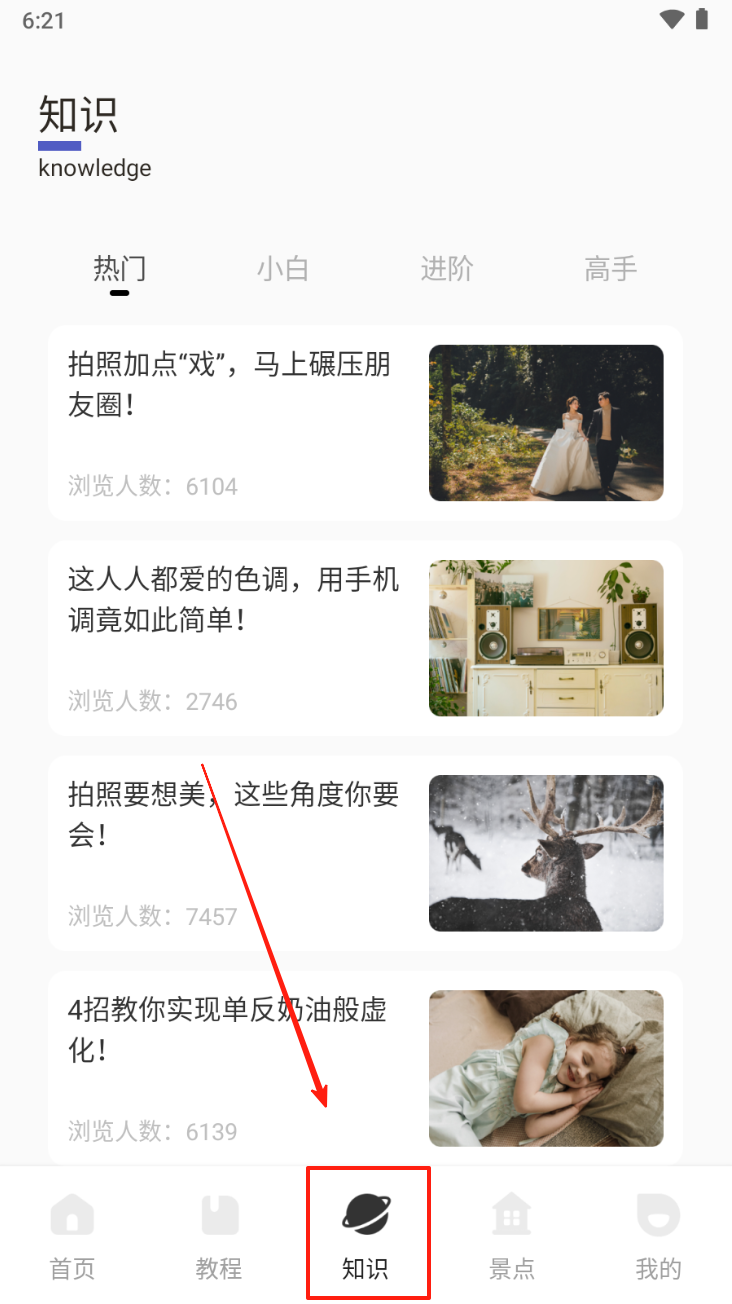Switch to the 教程 tab
This screenshot has width=732, height=1304.
219,1237
